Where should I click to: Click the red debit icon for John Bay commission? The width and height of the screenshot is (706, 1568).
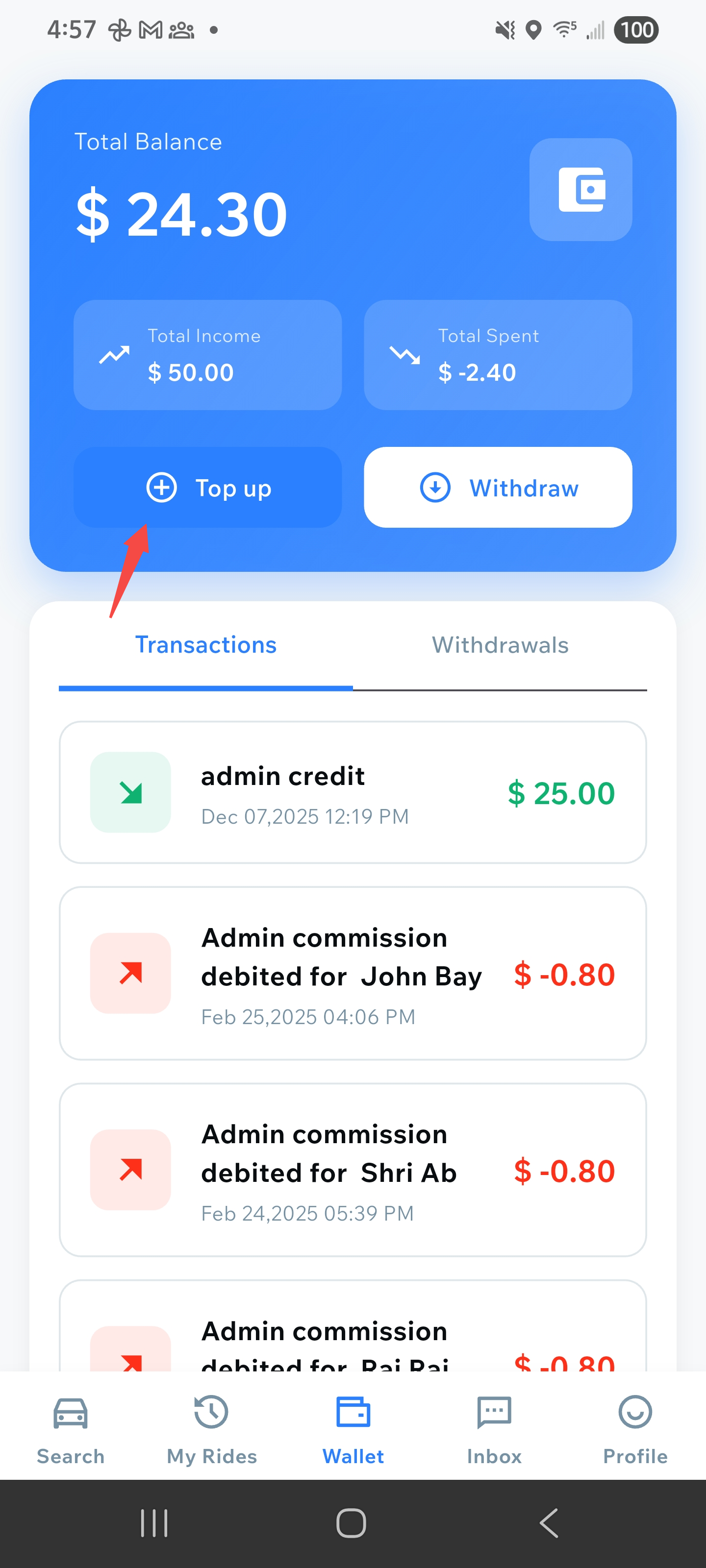tap(130, 973)
